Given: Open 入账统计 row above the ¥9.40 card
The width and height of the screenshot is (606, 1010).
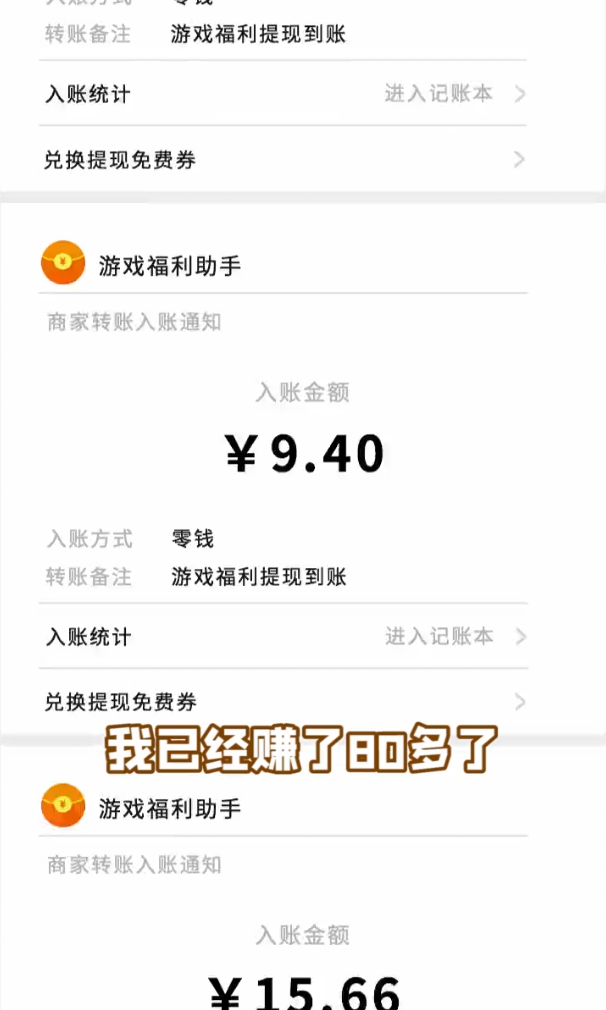Looking at the screenshot, I should [x=283, y=94].
